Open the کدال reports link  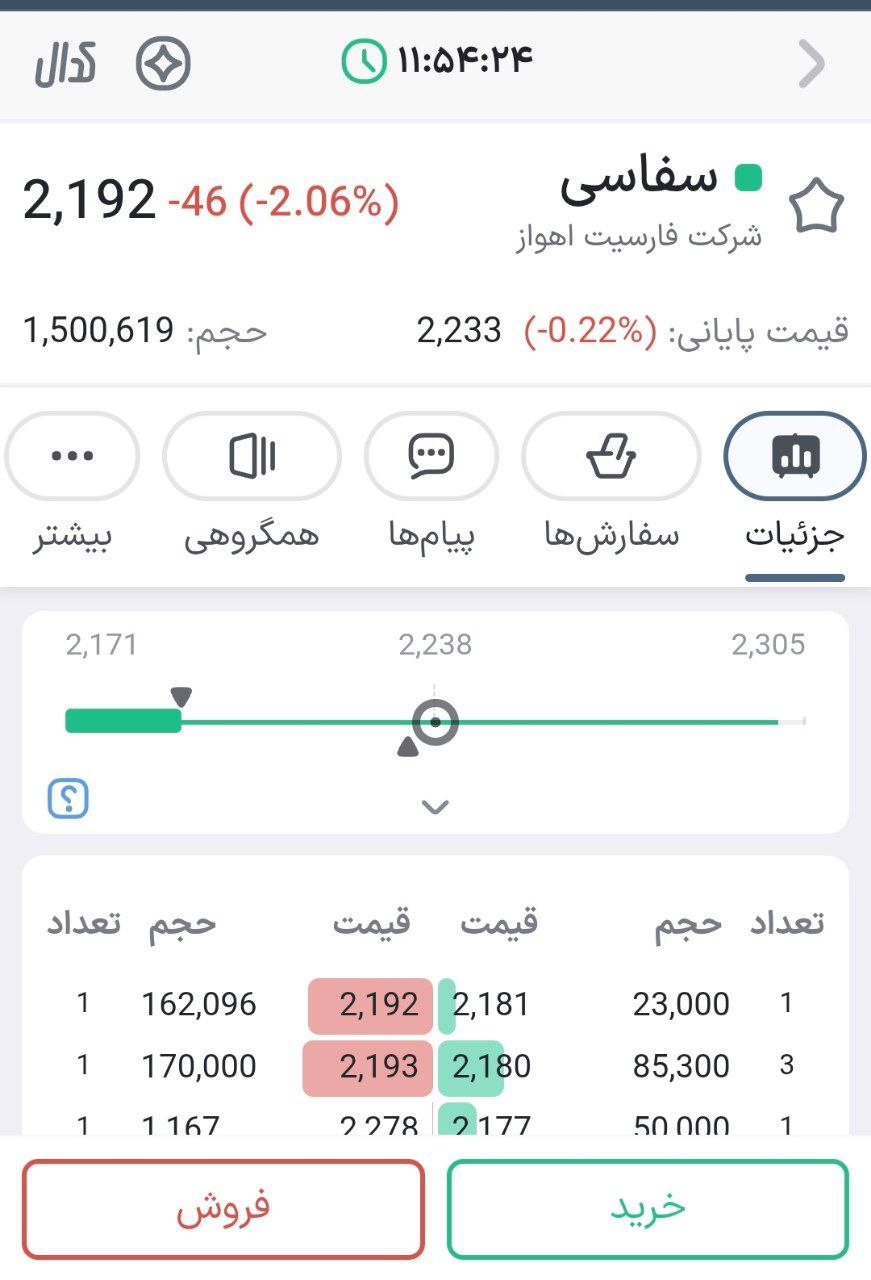pos(65,64)
